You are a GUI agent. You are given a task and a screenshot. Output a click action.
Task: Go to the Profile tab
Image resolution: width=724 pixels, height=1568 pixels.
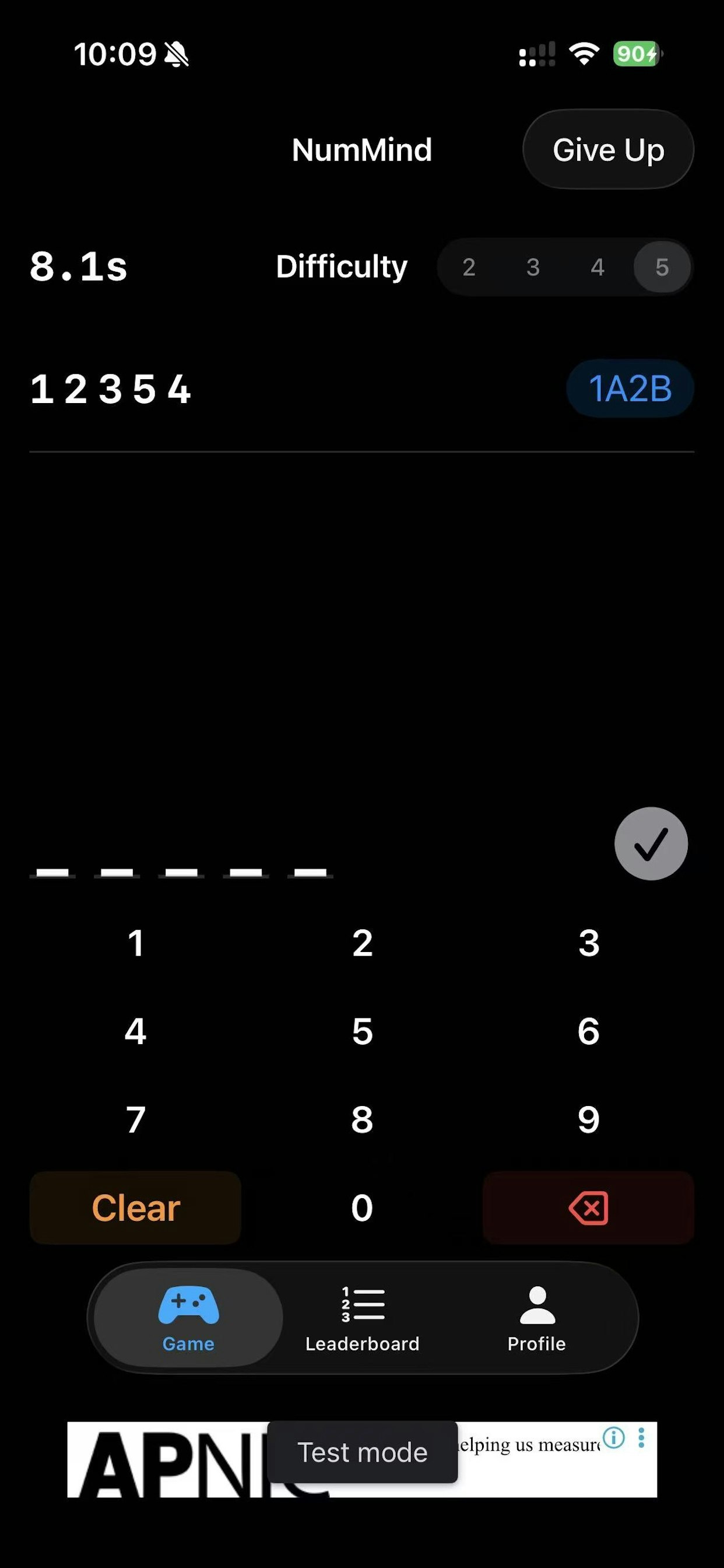pyautogui.click(x=537, y=1317)
